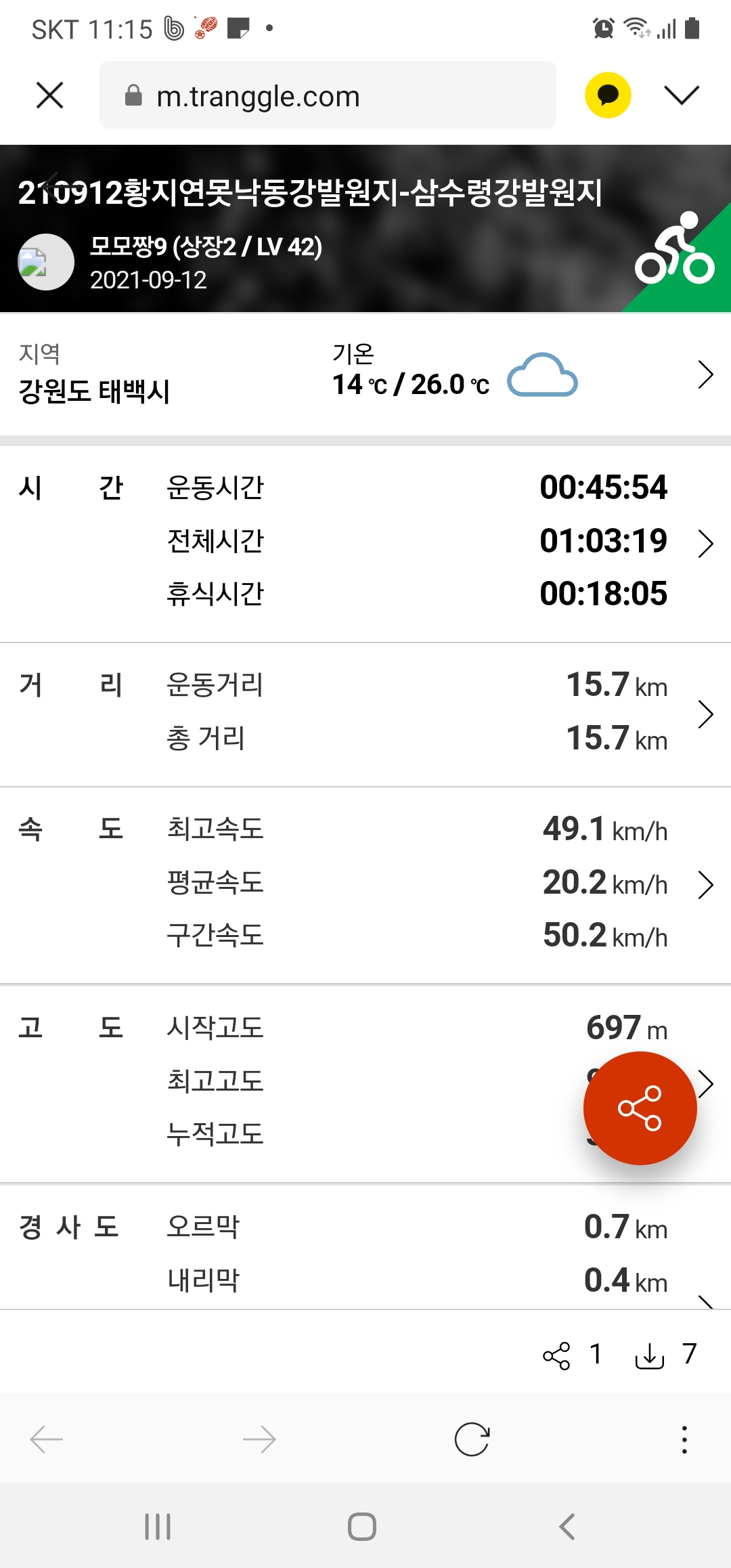Expand the 속도 speed section
Image resolution: width=731 pixels, height=1568 pixels.
pyautogui.click(x=705, y=884)
